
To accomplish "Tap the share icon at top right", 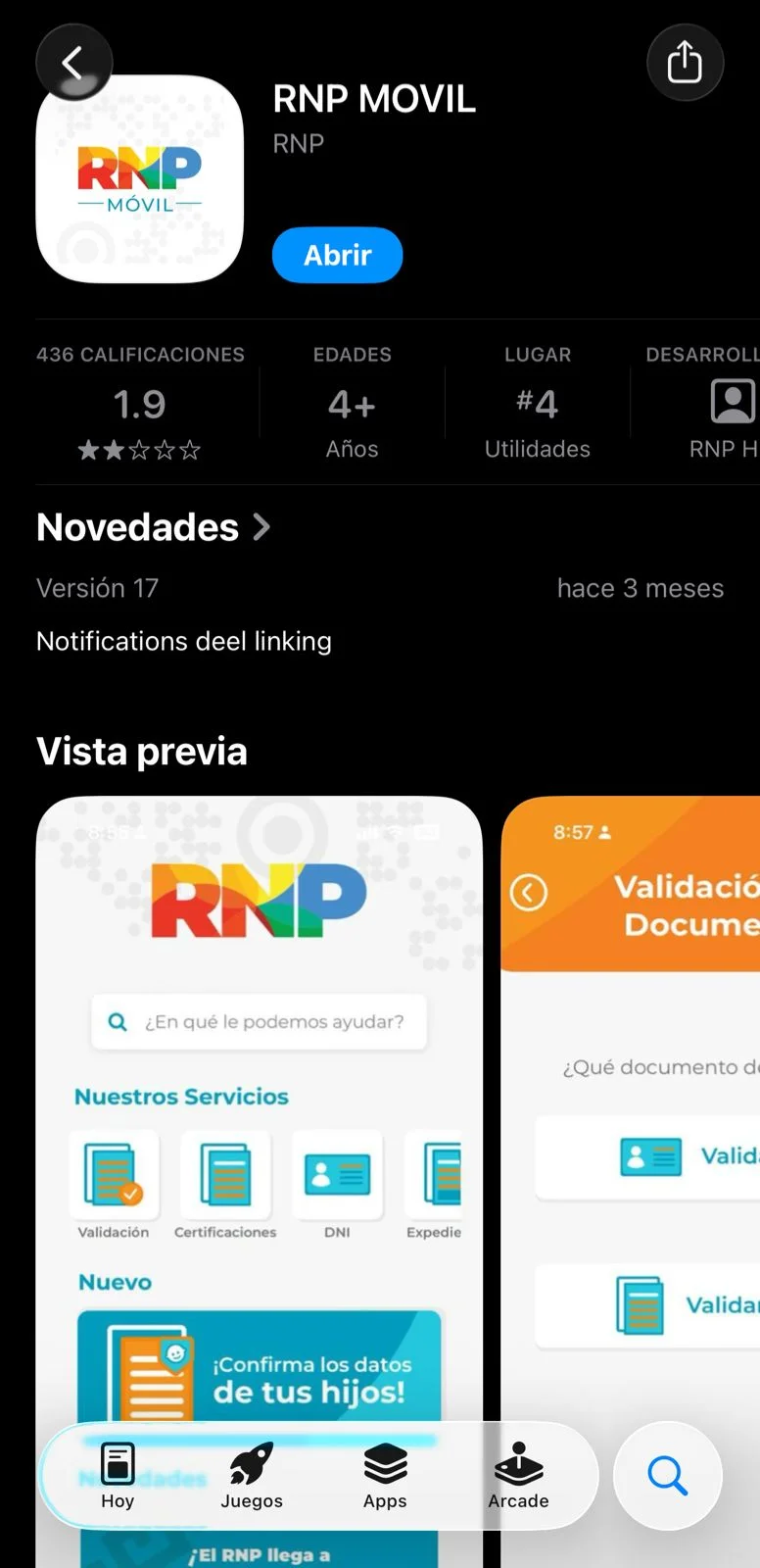I will coord(685,62).
